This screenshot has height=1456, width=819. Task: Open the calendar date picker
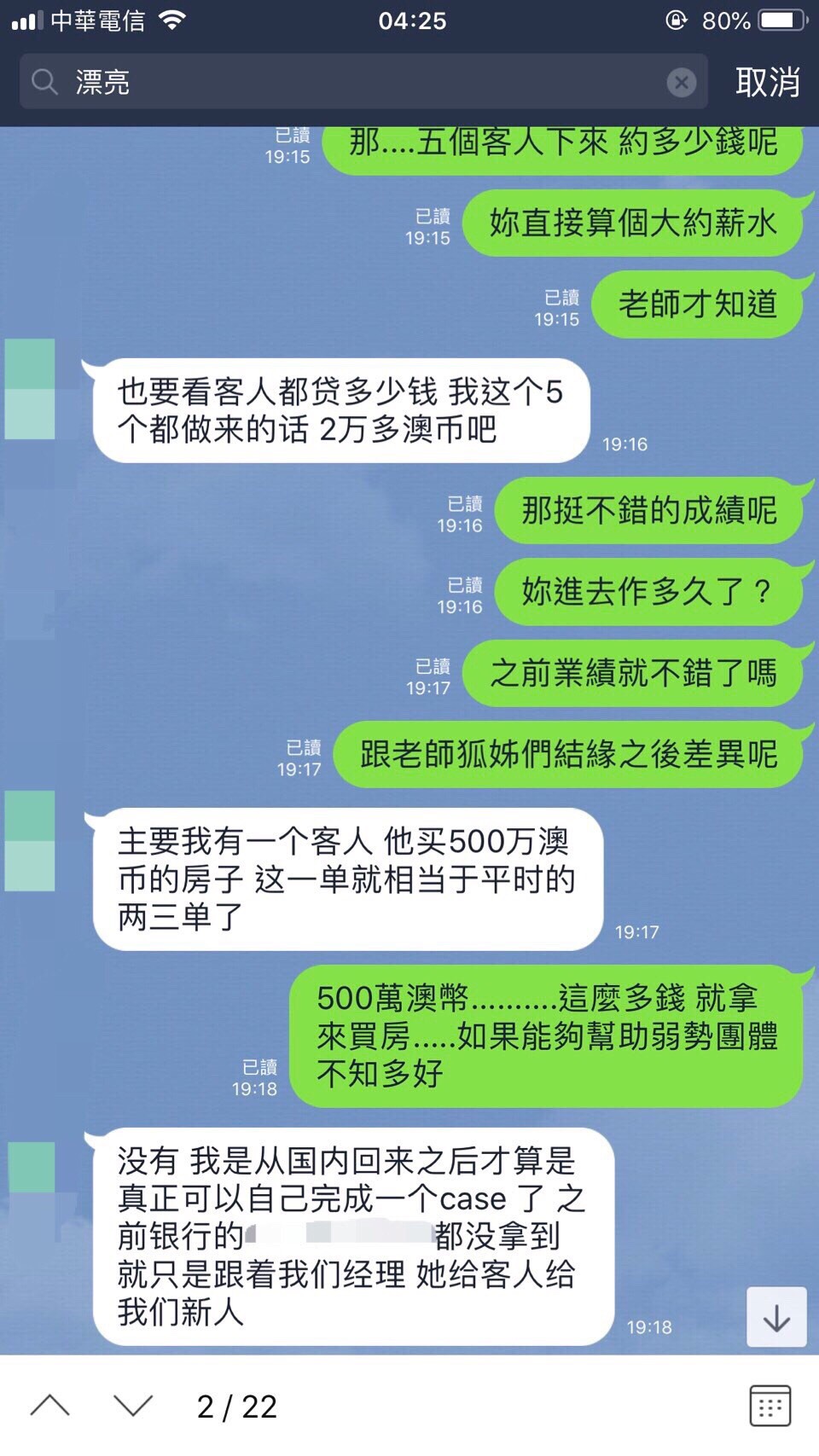click(770, 1406)
